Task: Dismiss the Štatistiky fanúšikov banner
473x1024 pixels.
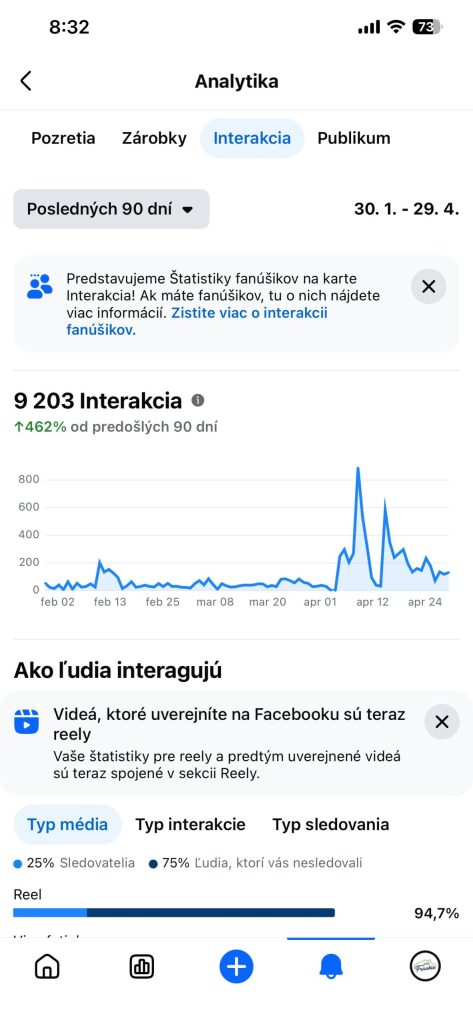Action: coord(429,287)
